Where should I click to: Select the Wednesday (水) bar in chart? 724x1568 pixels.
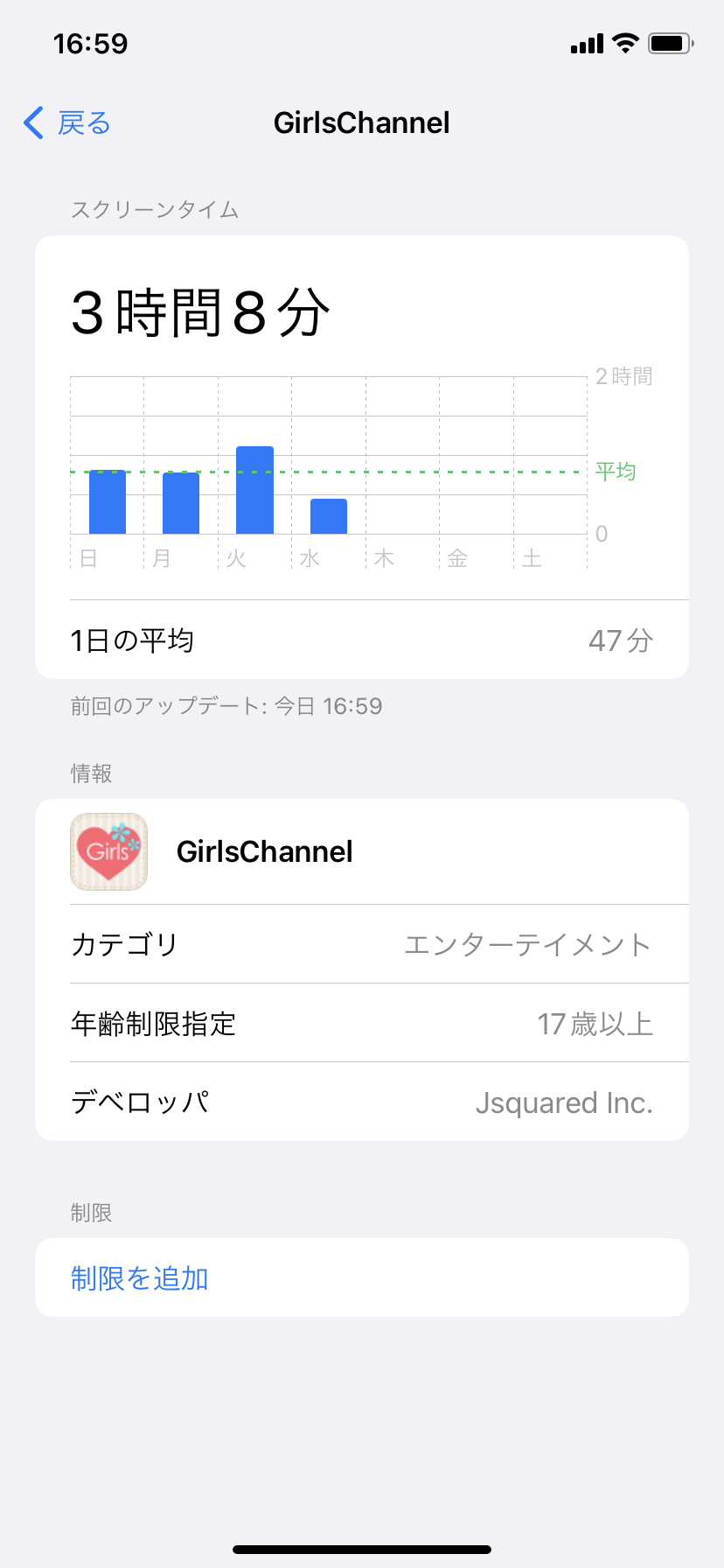coord(329,516)
